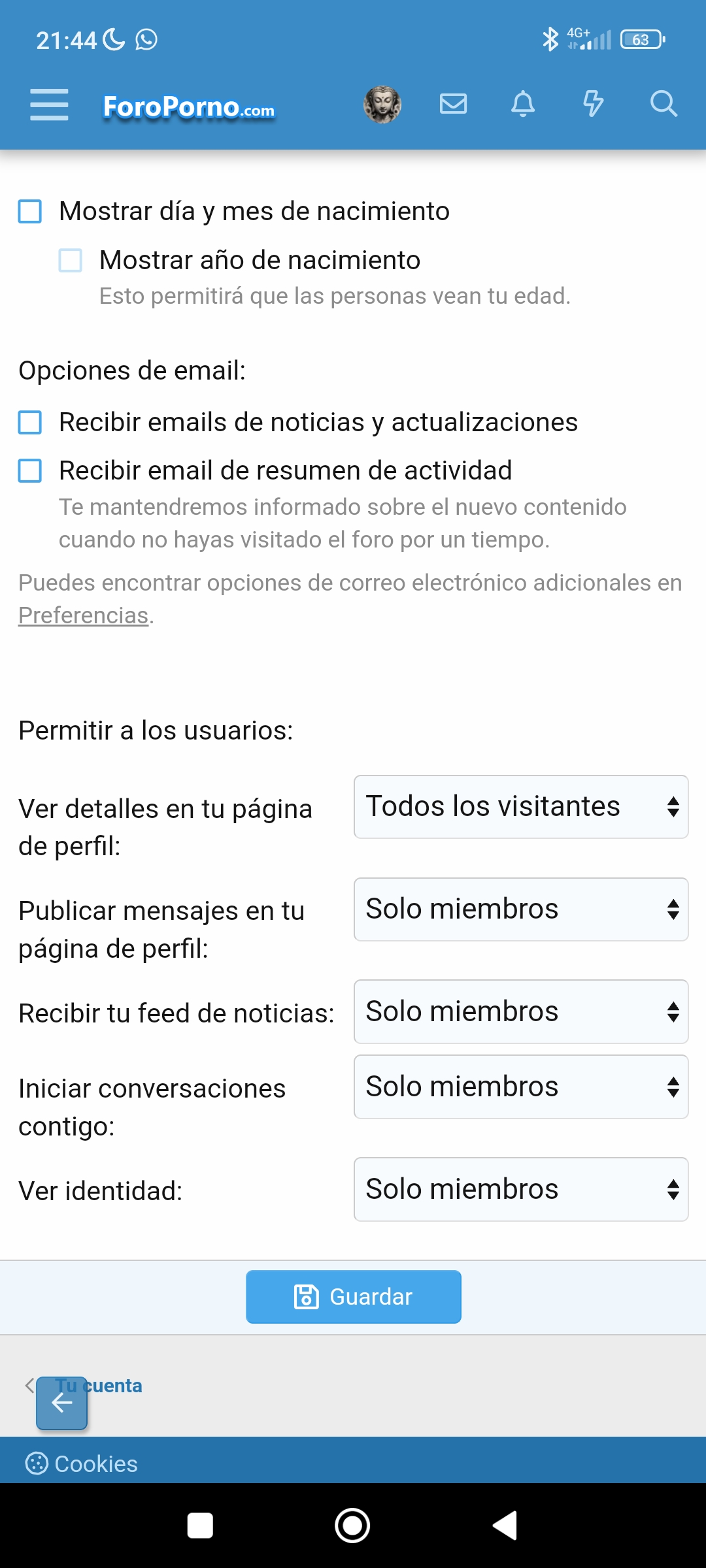Image resolution: width=706 pixels, height=1568 pixels.
Task: Tap the floating back arrow button
Action: [62, 1403]
